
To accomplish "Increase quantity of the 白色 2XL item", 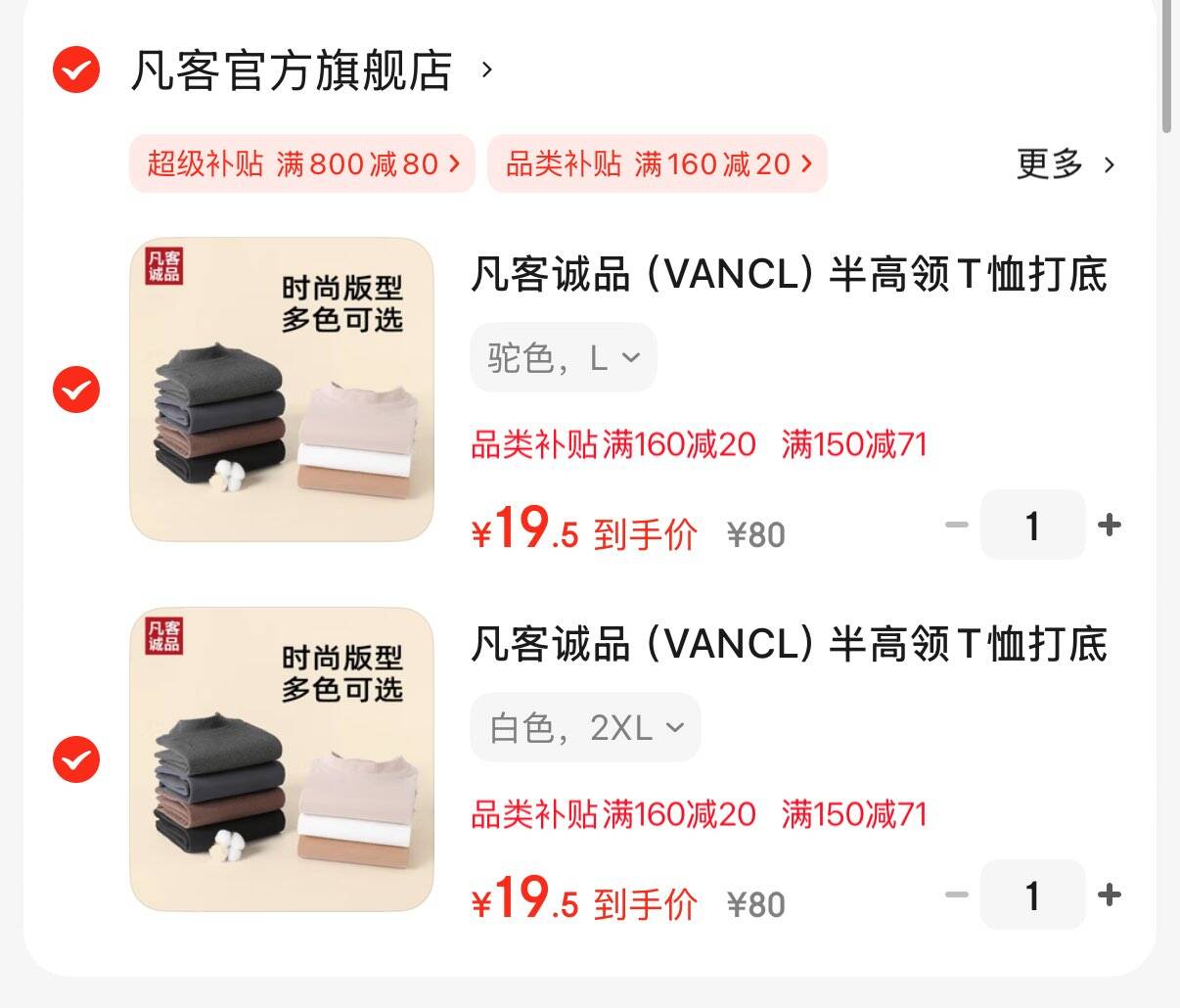I will (1110, 894).
